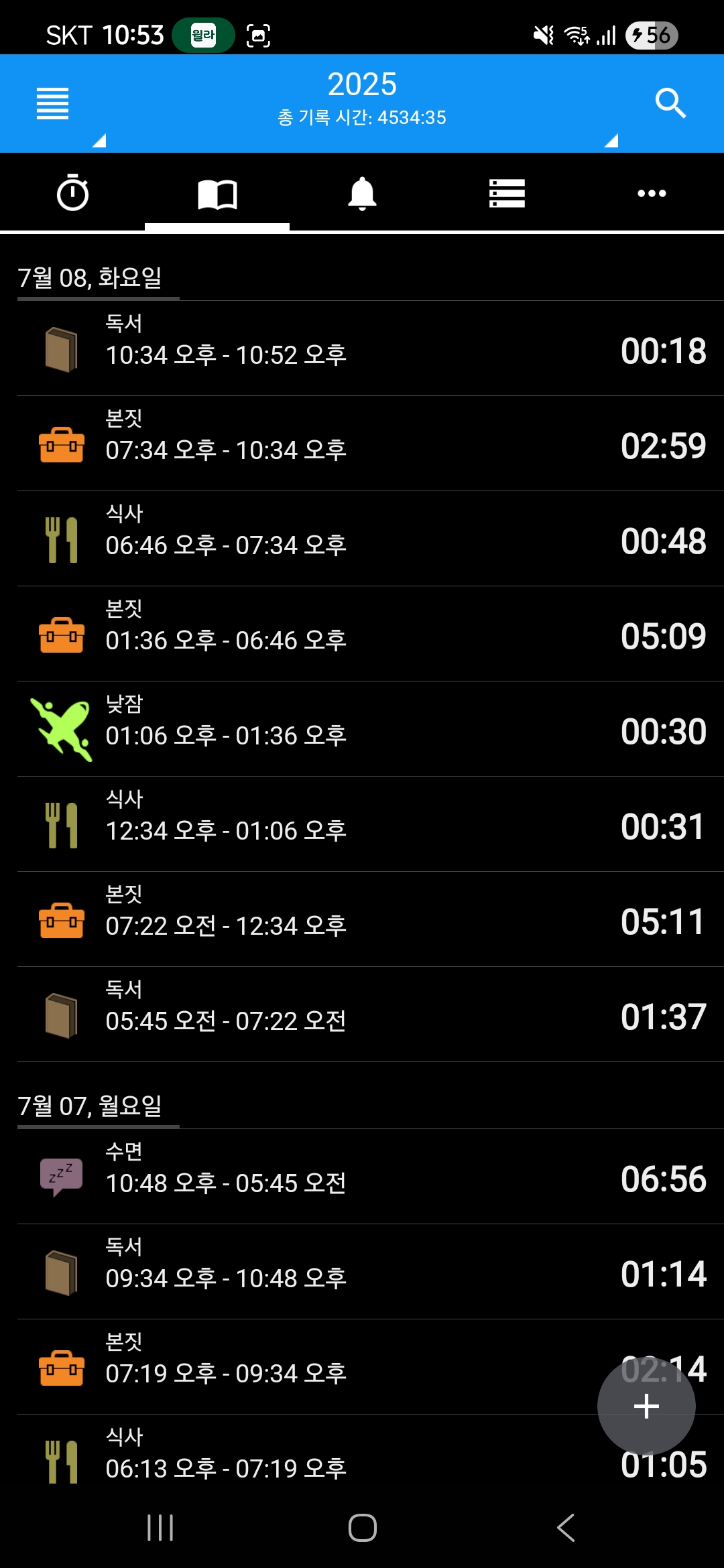Open 본짓 entry 07:22 오전 - 12:34 오후
The width and height of the screenshot is (724, 1568).
click(370, 919)
